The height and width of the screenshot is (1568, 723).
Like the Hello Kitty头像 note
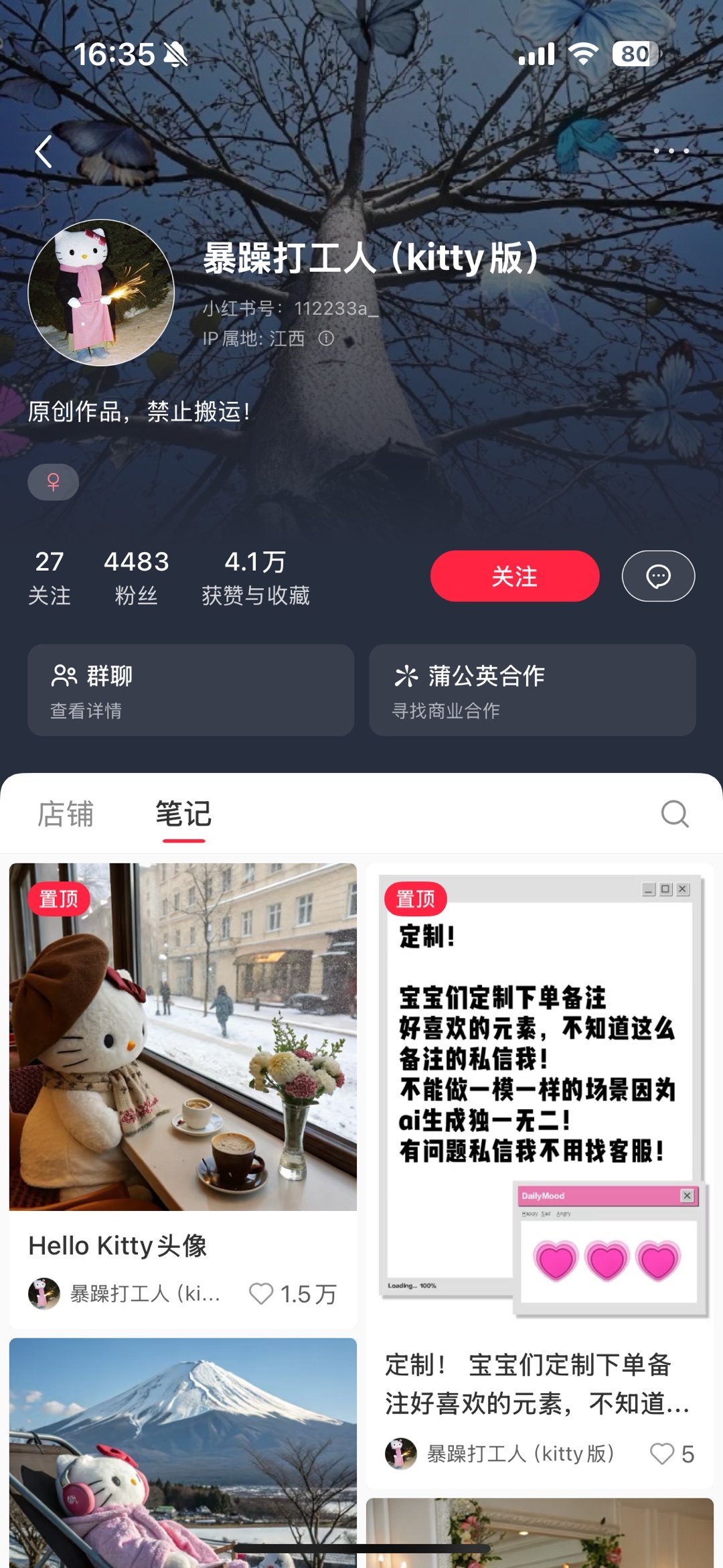pyautogui.click(x=261, y=1293)
